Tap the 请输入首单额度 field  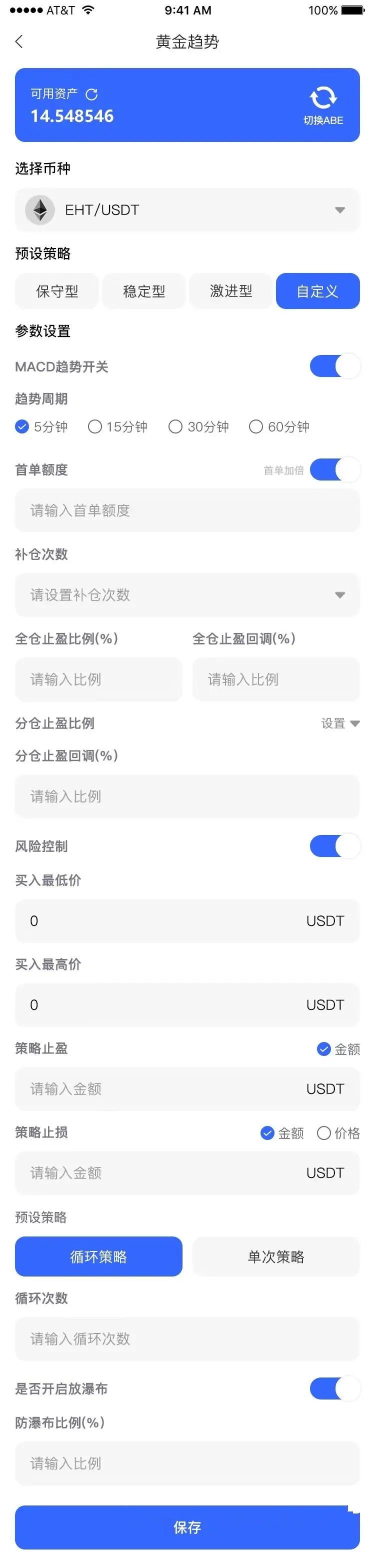click(187, 510)
